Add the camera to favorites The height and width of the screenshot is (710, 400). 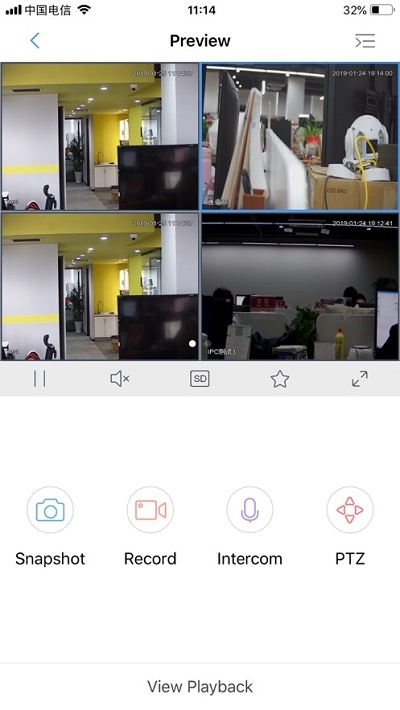click(x=280, y=379)
